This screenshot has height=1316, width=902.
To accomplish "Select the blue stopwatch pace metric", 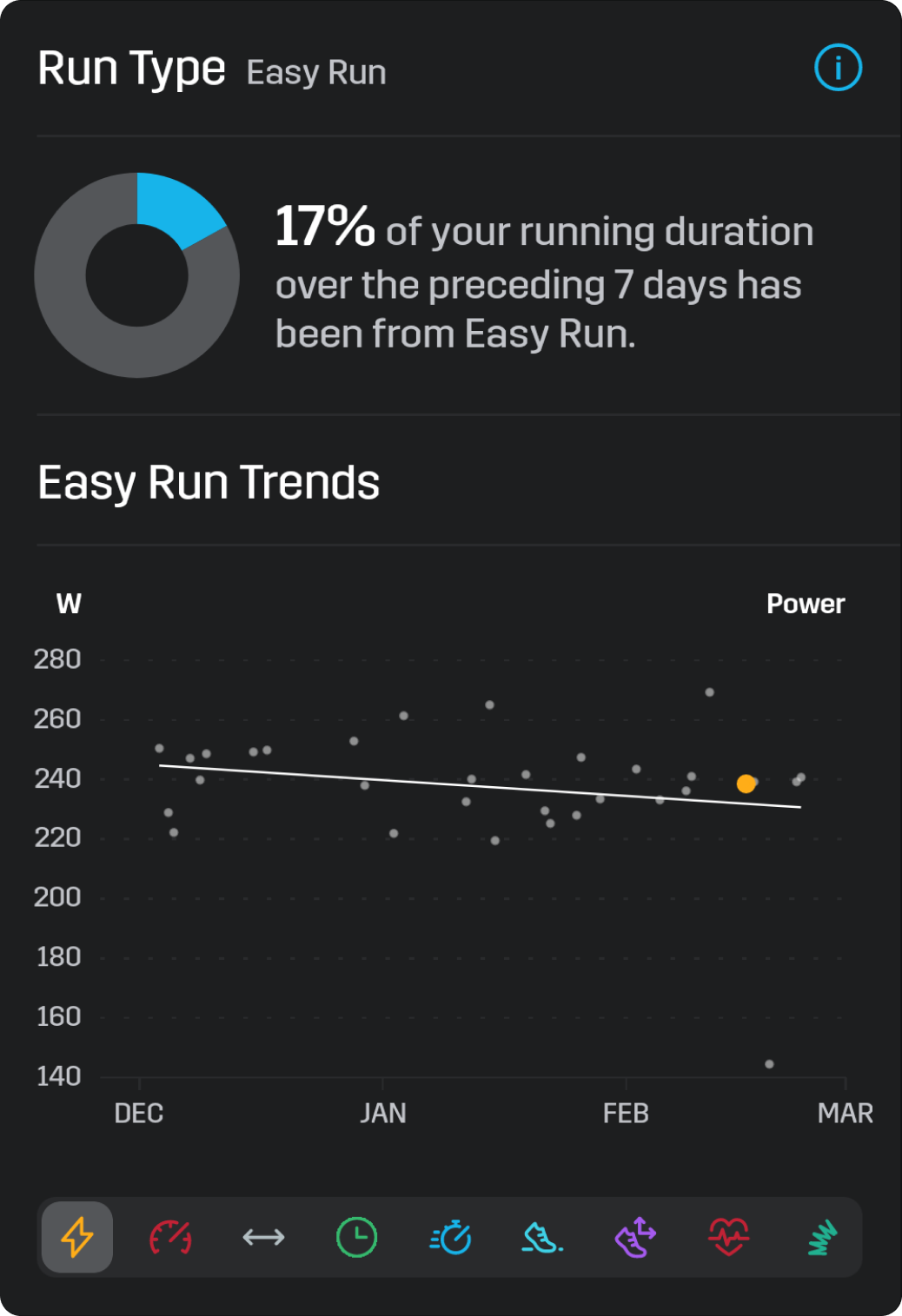I will 450,1237.
